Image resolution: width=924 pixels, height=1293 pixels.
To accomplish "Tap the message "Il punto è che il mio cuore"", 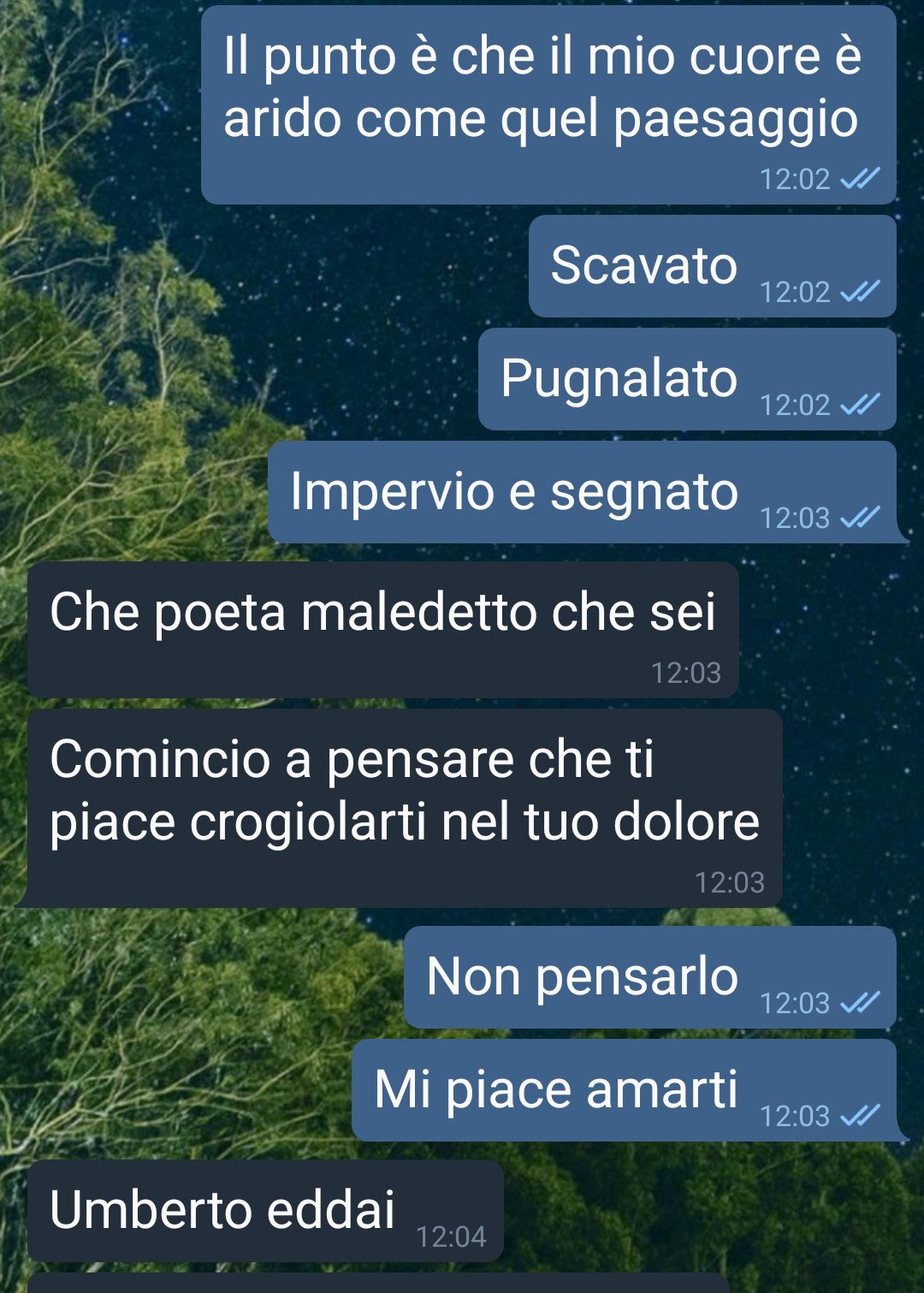I will pos(548,104).
